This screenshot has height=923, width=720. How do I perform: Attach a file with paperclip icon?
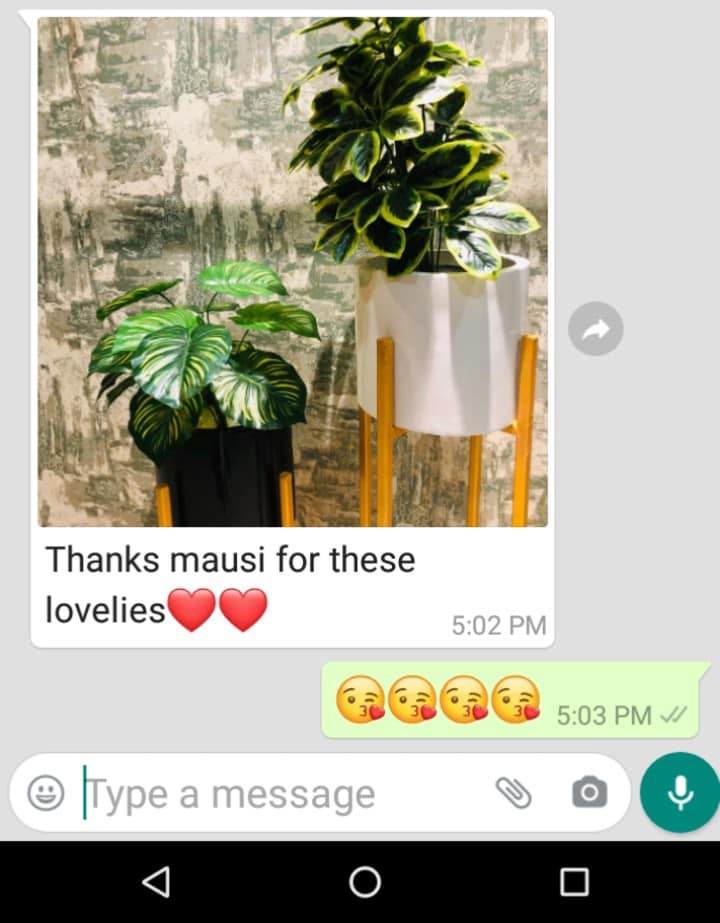(x=513, y=793)
